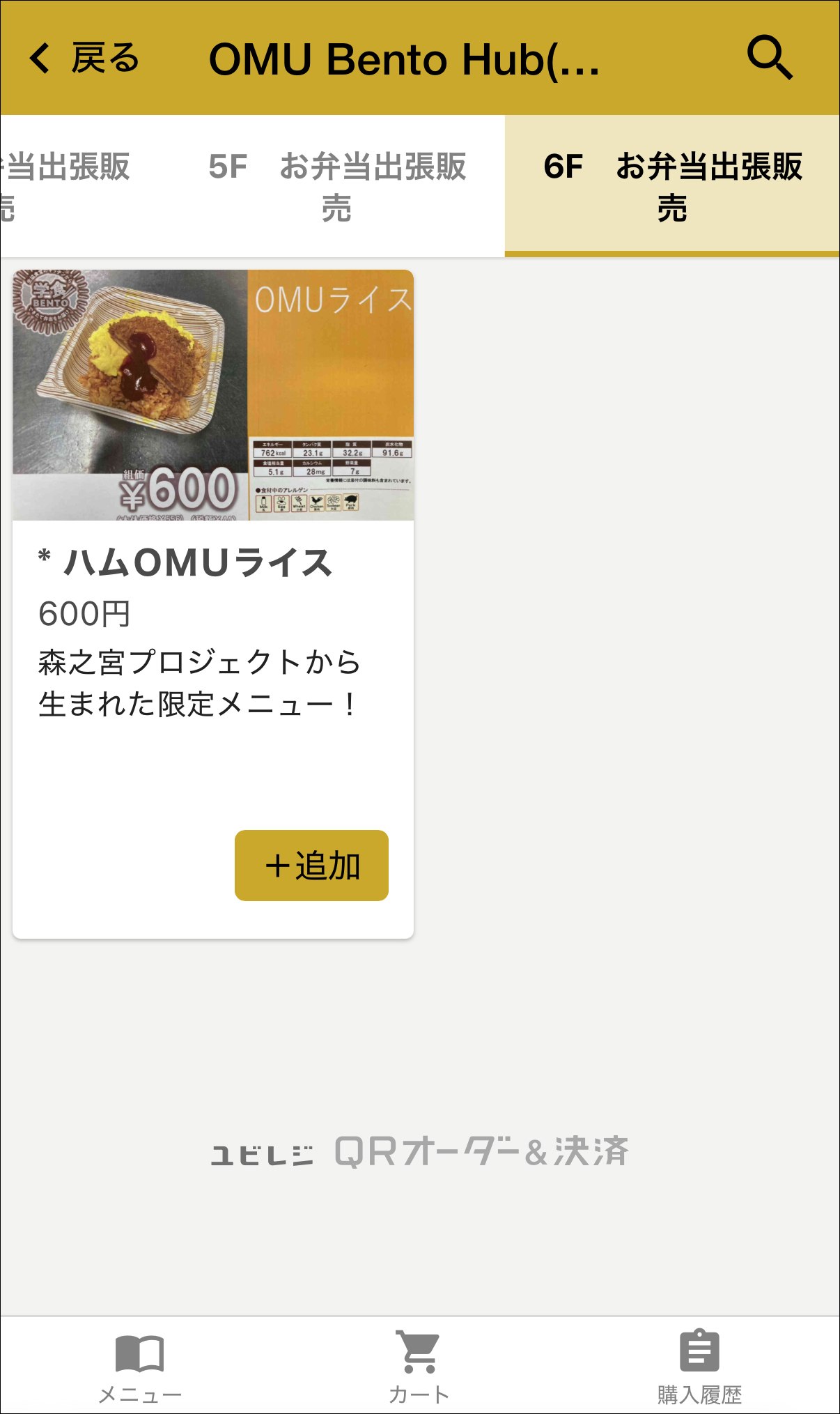Open the カート tab
This screenshot has height=1414, width=840.
point(419,1367)
